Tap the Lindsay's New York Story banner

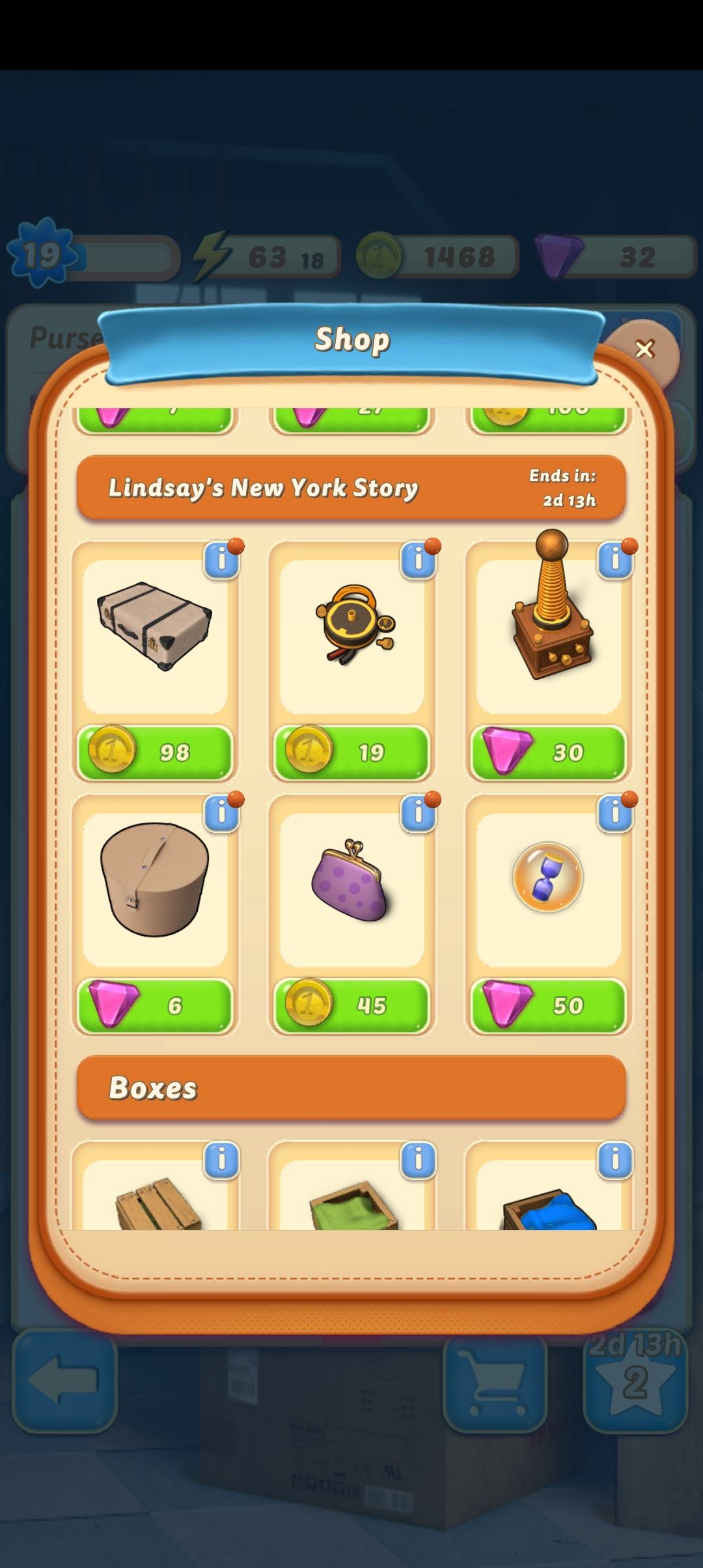coord(351,487)
